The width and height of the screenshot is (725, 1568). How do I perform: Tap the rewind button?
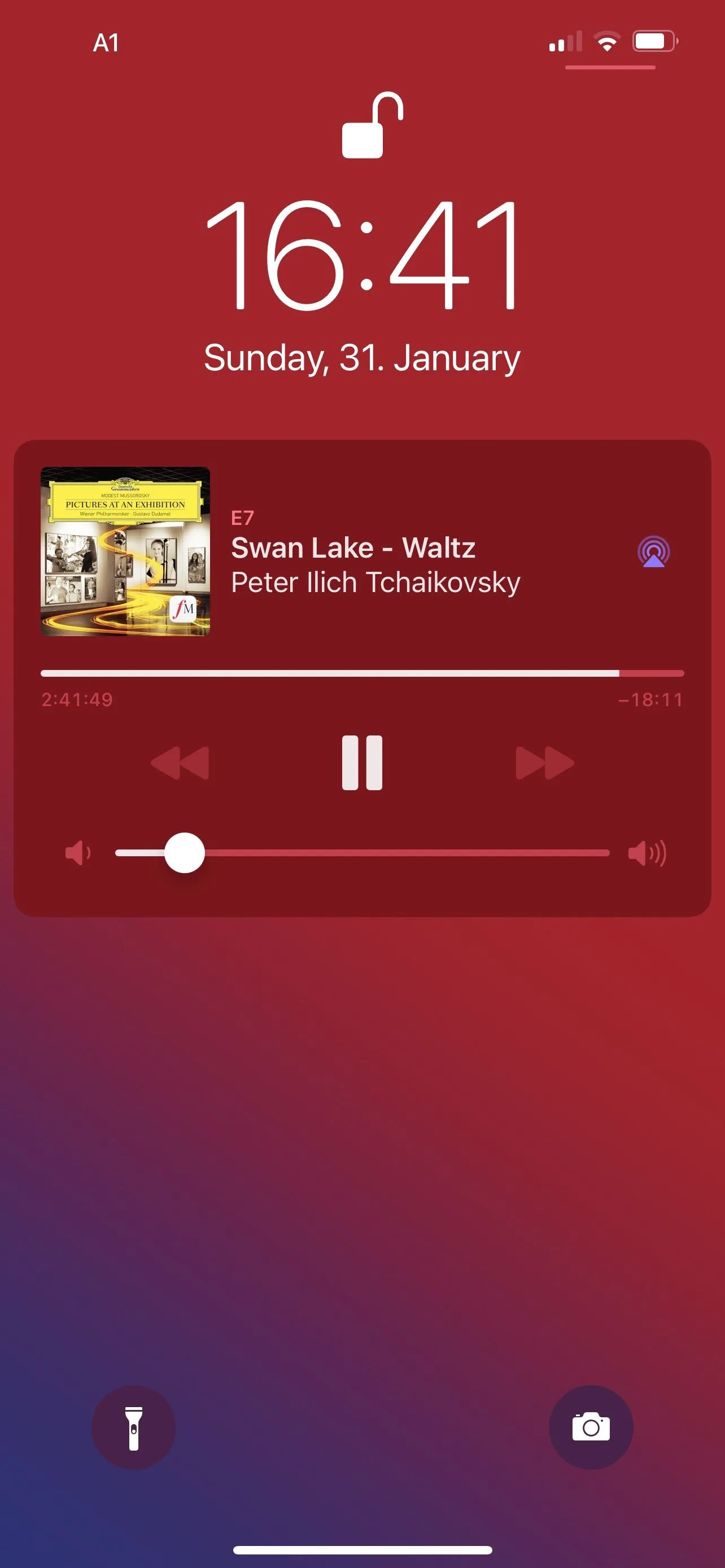pos(180,762)
